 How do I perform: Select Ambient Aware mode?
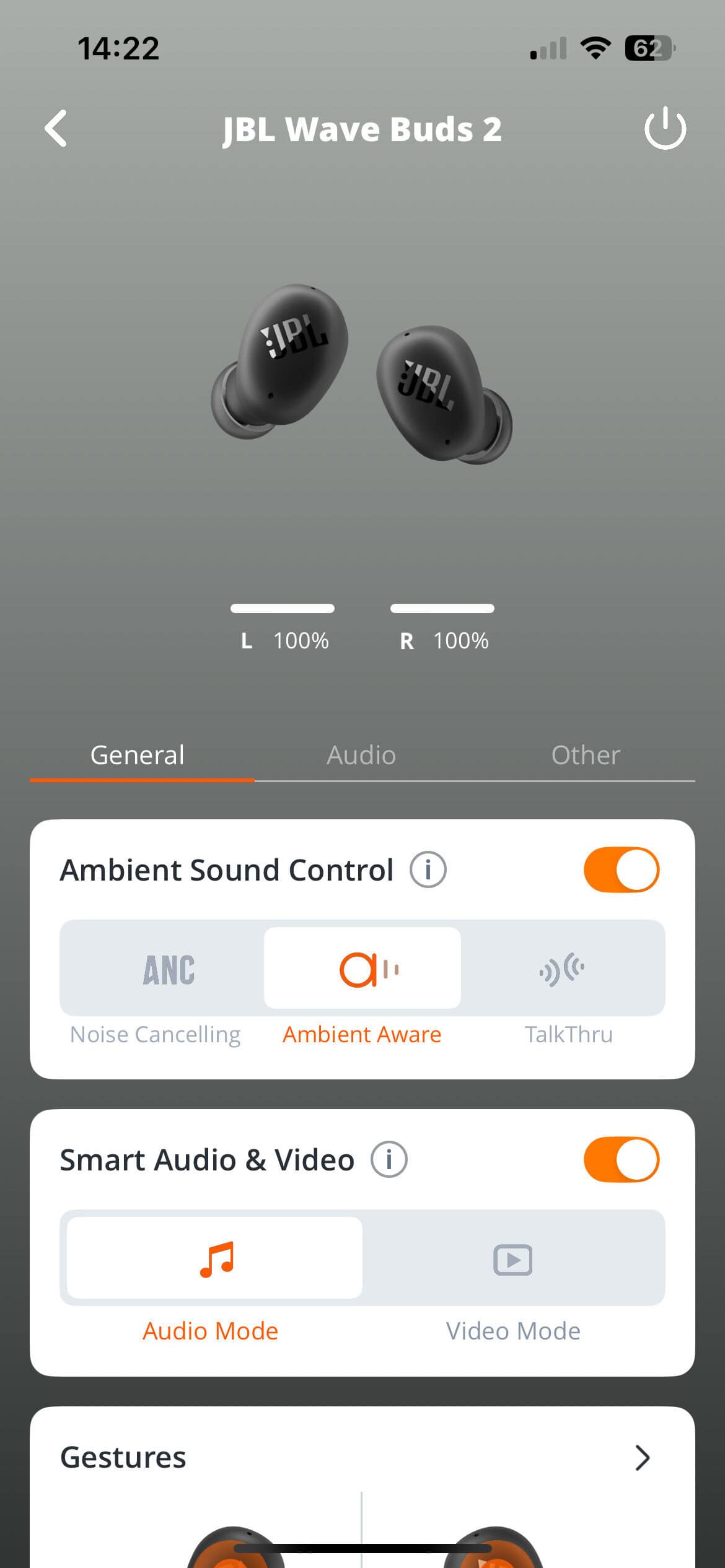362,969
